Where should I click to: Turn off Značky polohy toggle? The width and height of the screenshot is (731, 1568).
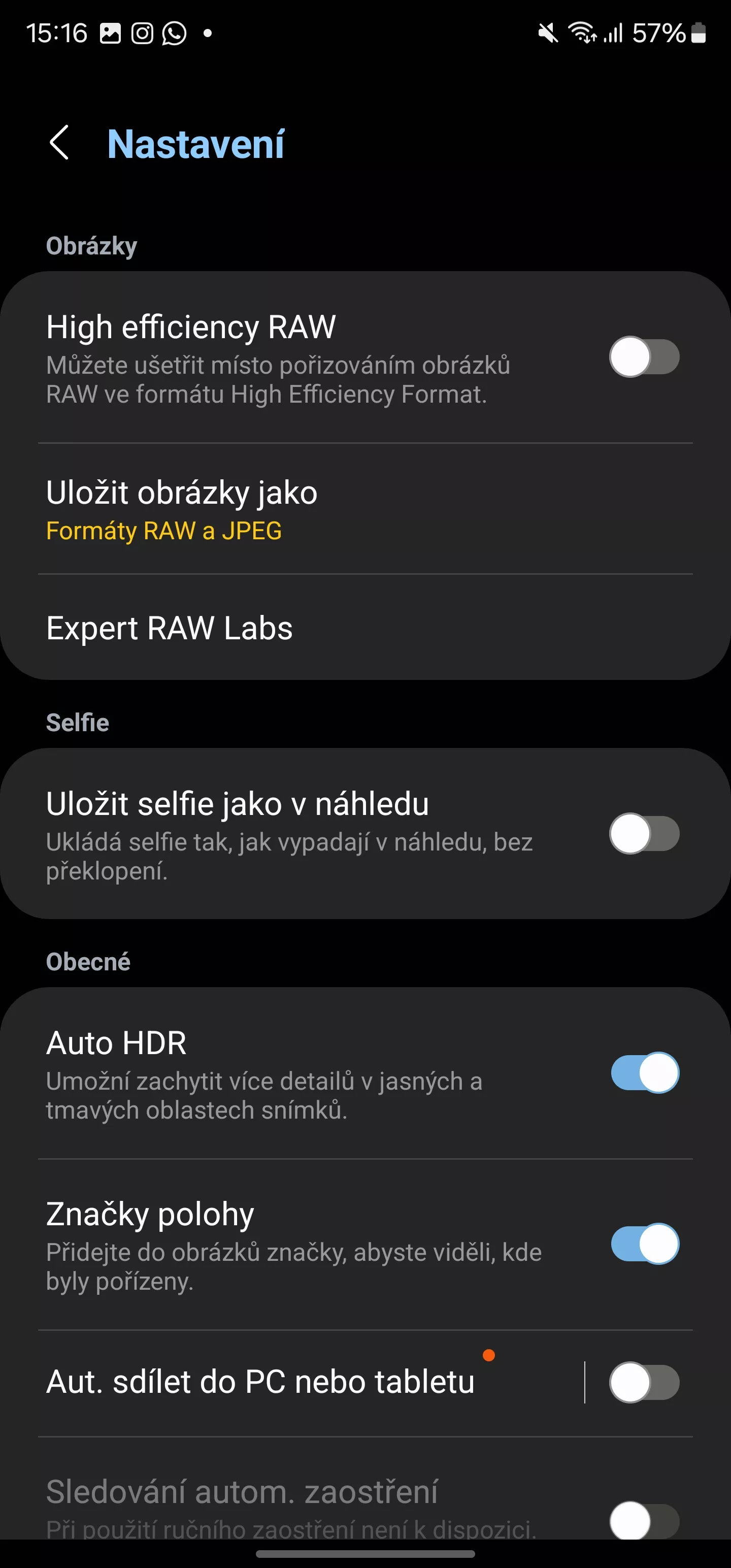pyautogui.click(x=645, y=1244)
